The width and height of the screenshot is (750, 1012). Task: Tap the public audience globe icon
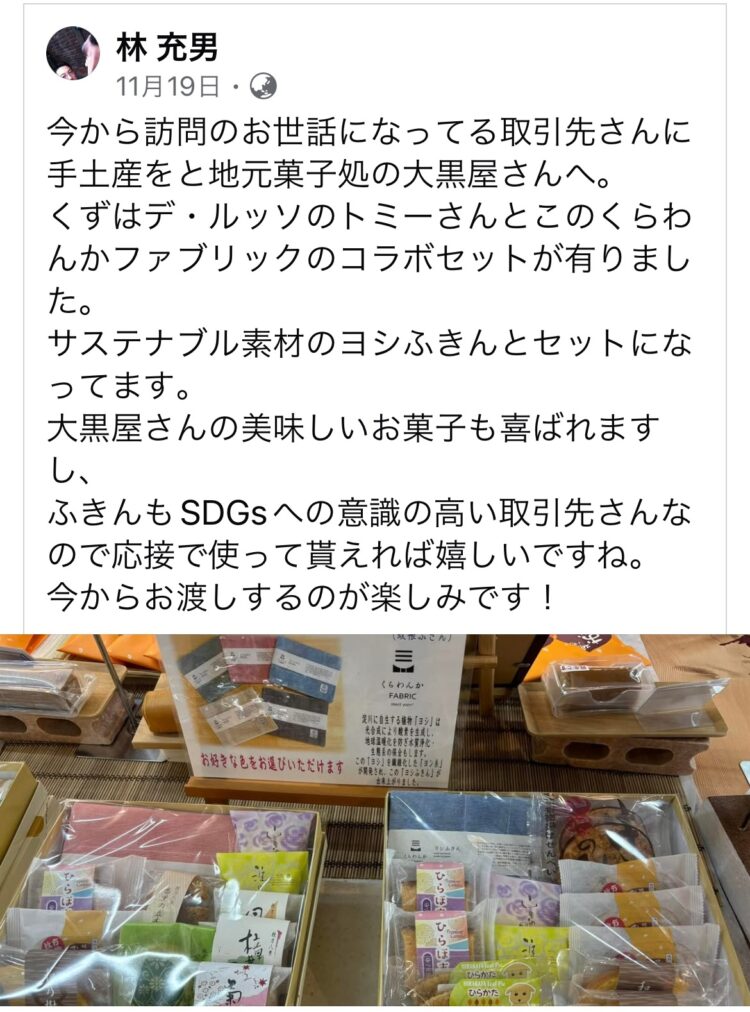tap(263, 87)
